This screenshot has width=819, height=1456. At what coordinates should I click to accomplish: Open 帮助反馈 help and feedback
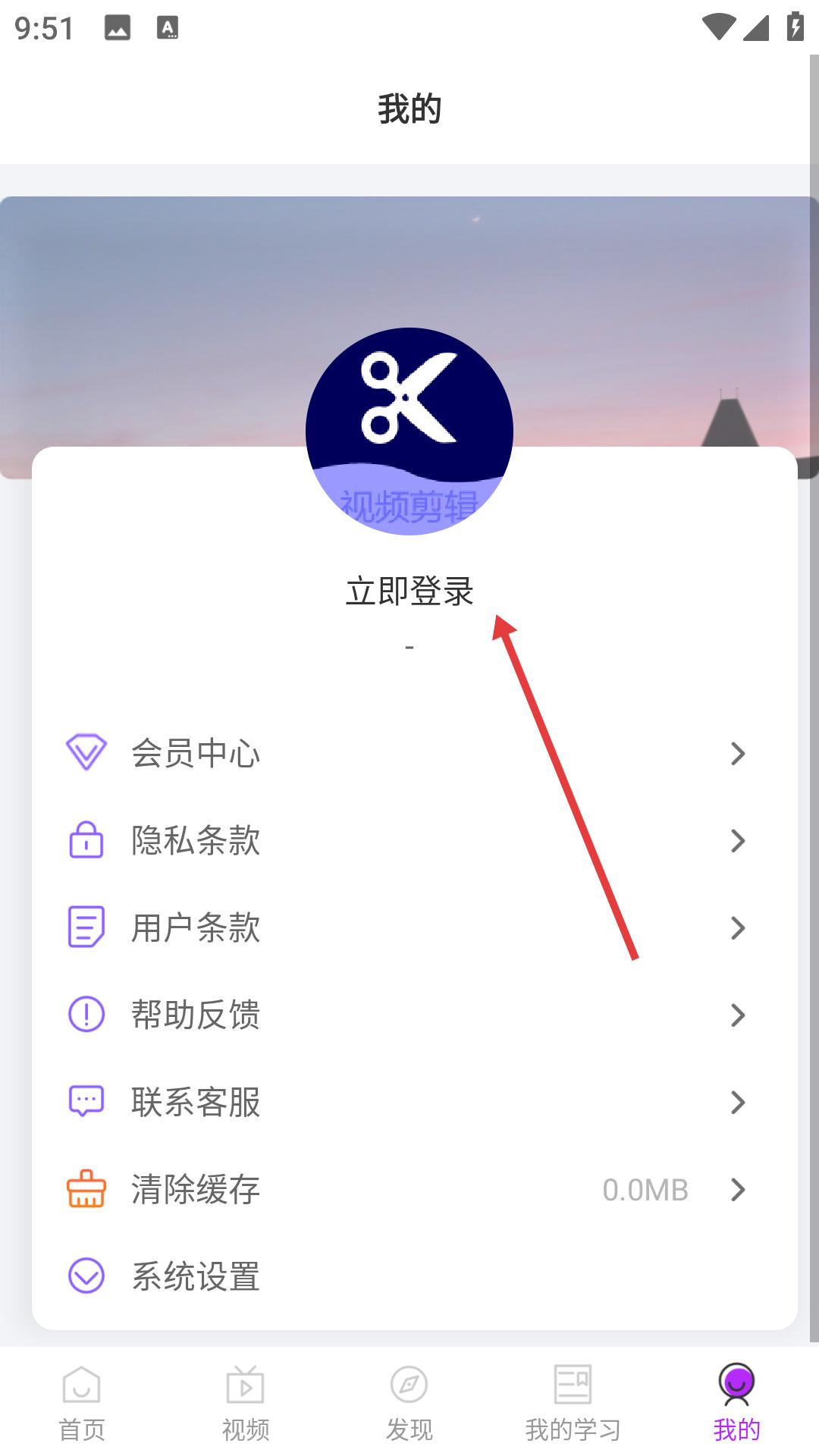pos(409,1015)
